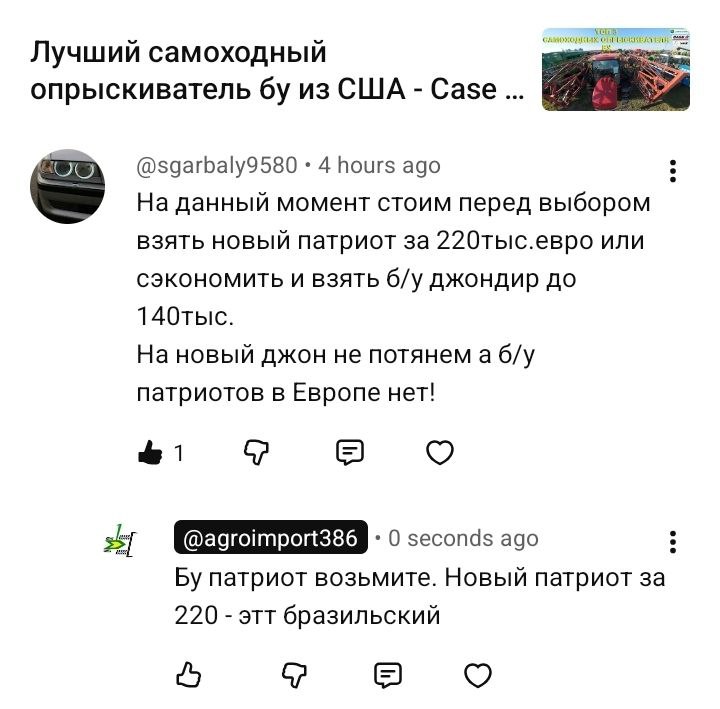Reply to sgarbaly9580's comment
This screenshot has width=720, height=709.
pos(348,453)
